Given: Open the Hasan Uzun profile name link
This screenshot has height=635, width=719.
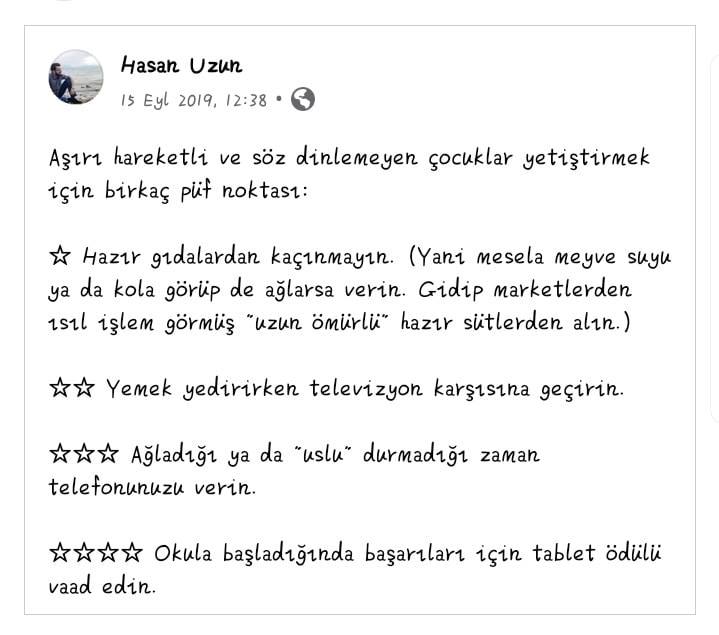Looking at the screenshot, I should tap(181, 66).
